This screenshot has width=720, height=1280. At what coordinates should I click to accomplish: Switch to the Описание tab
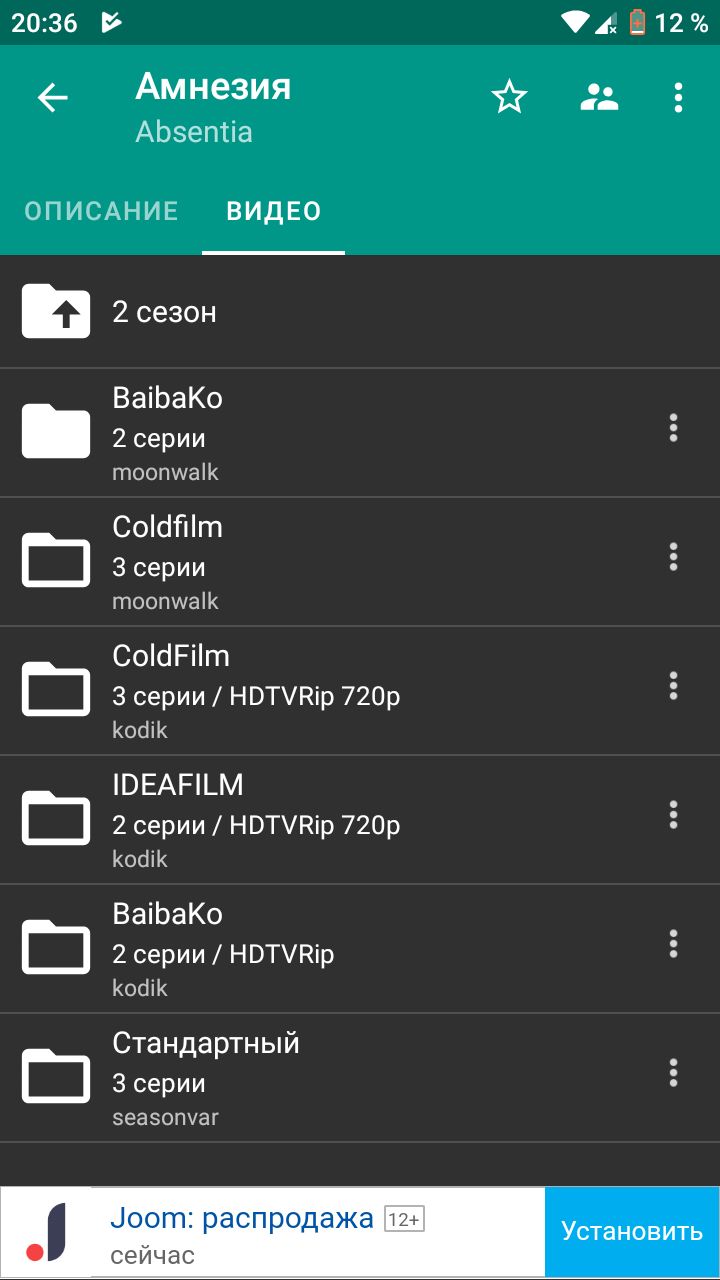(101, 211)
